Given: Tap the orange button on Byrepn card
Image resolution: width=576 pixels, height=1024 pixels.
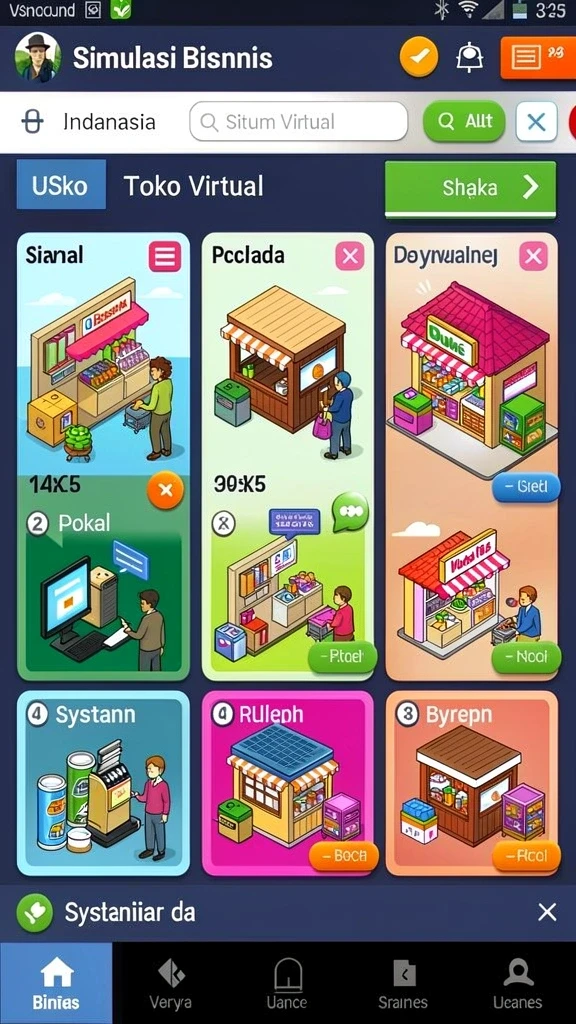Looking at the screenshot, I should click(x=526, y=856).
